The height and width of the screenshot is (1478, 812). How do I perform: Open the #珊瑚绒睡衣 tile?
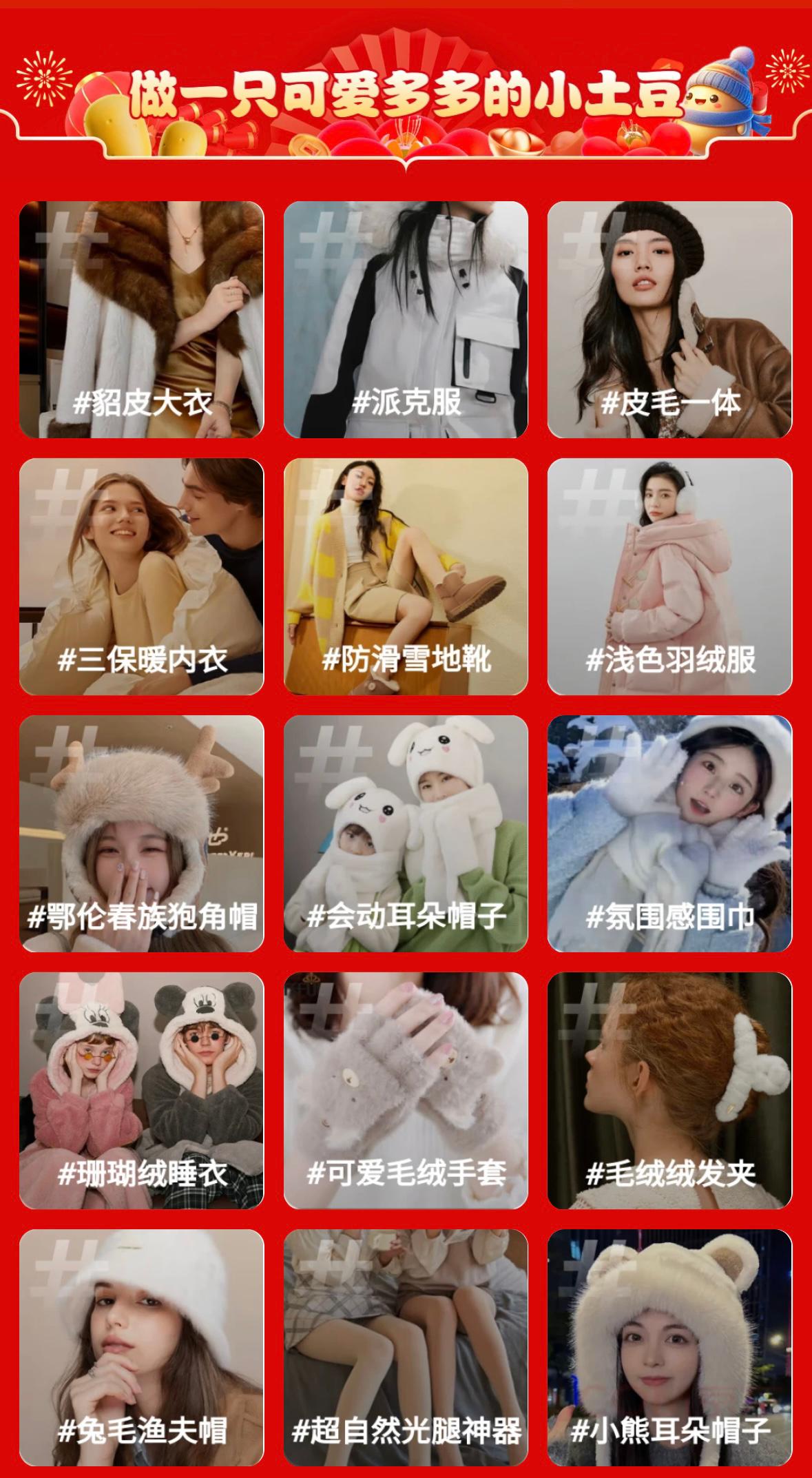click(x=141, y=1091)
